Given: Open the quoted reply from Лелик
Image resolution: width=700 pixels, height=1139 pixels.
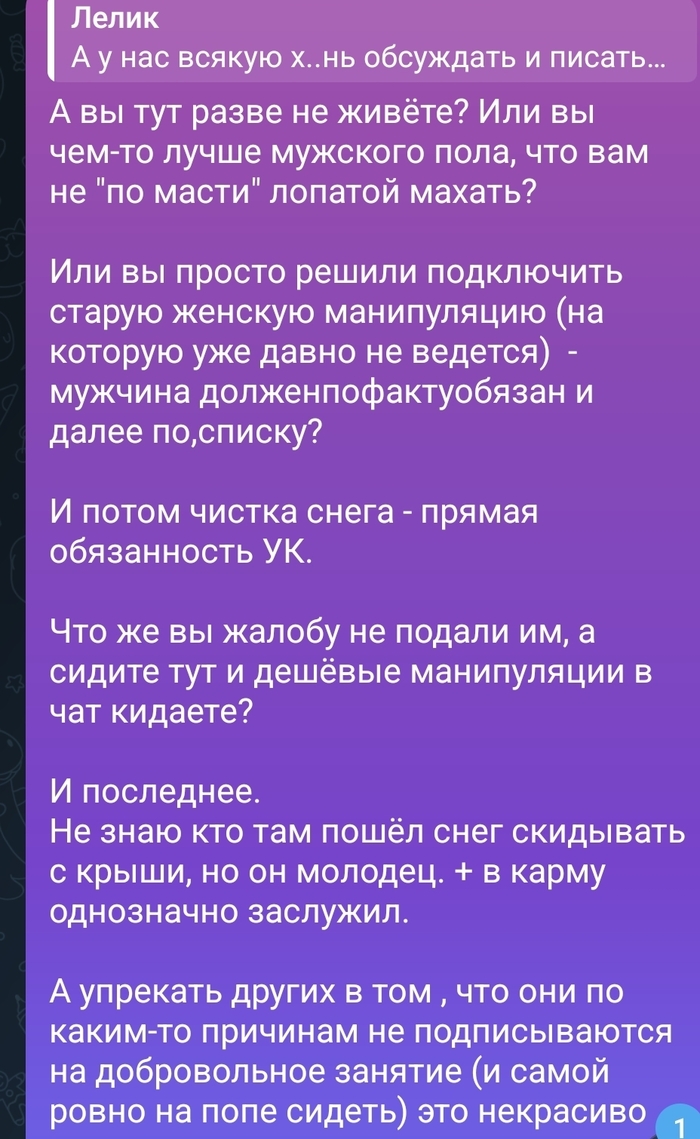Looking at the screenshot, I should point(360,42).
